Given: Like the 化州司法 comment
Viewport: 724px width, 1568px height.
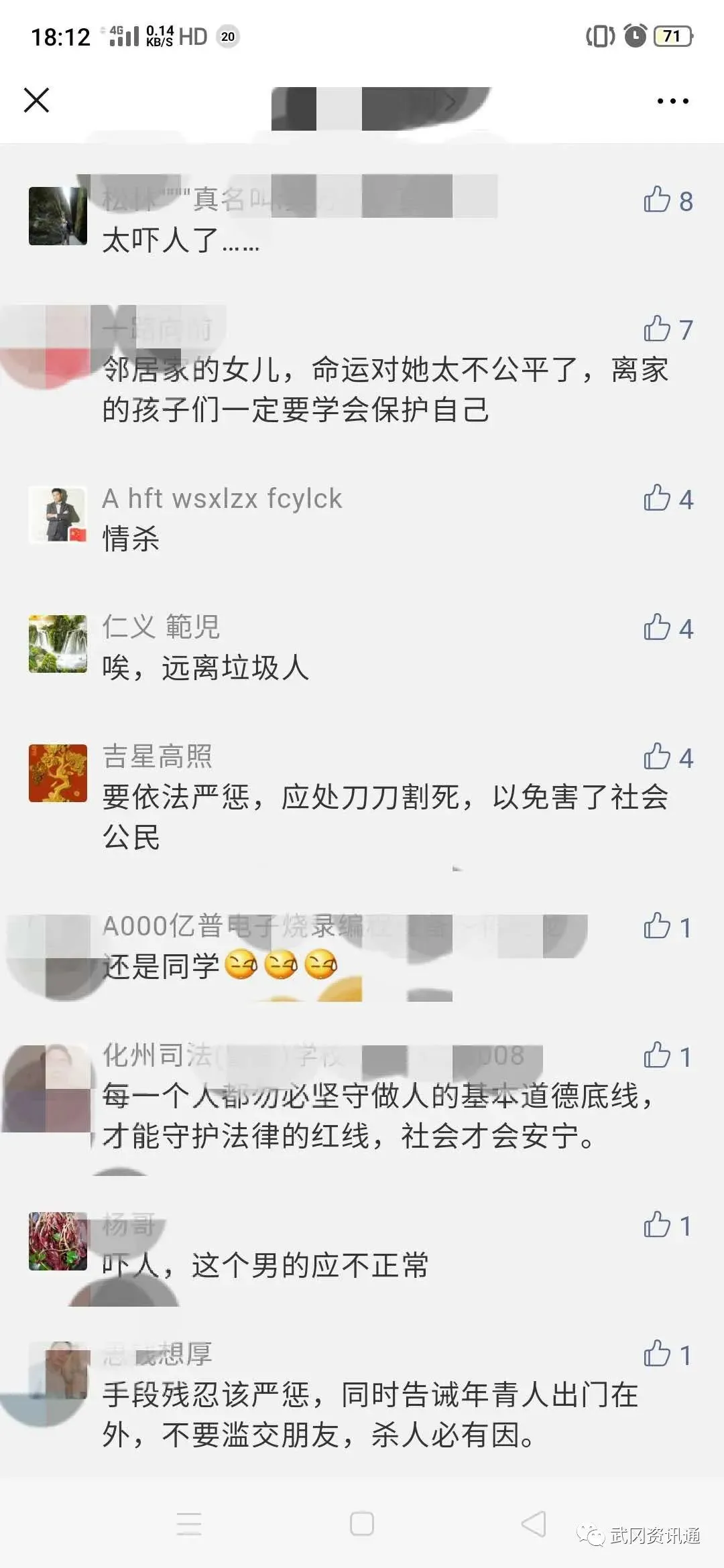Looking at the screenshot, I should click(658, 1056).
